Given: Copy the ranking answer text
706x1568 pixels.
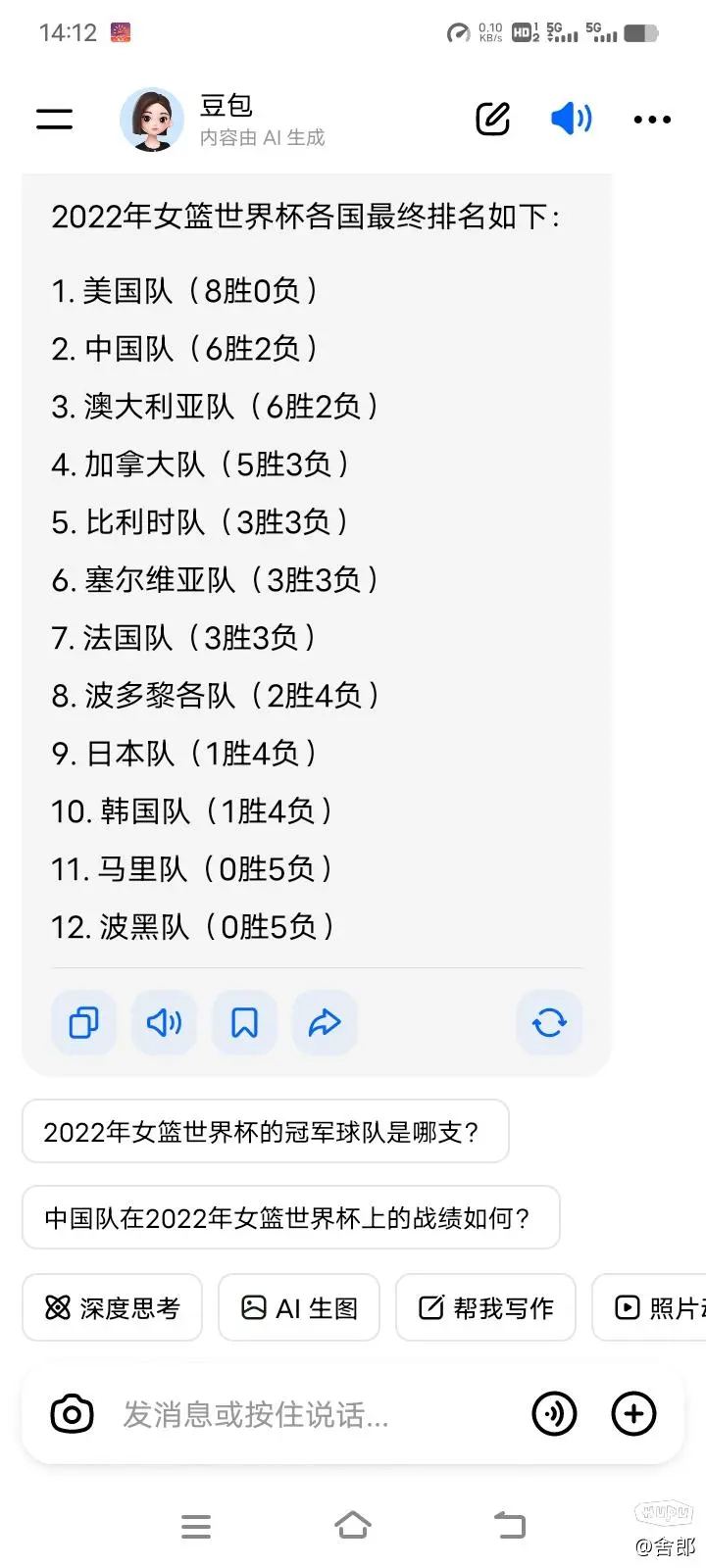Looking at the screenshot, I should tap(84, 1023).
